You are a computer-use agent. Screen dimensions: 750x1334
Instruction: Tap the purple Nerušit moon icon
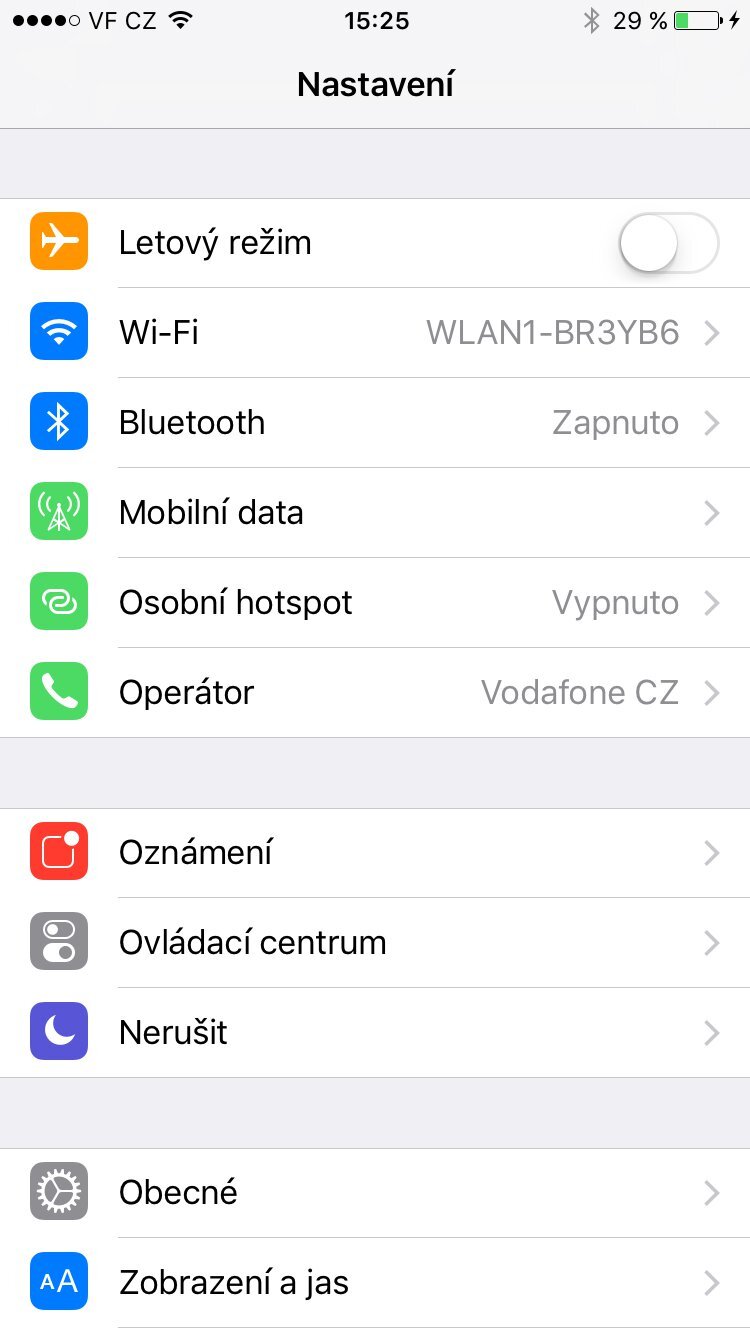(x=58, y=1031)
